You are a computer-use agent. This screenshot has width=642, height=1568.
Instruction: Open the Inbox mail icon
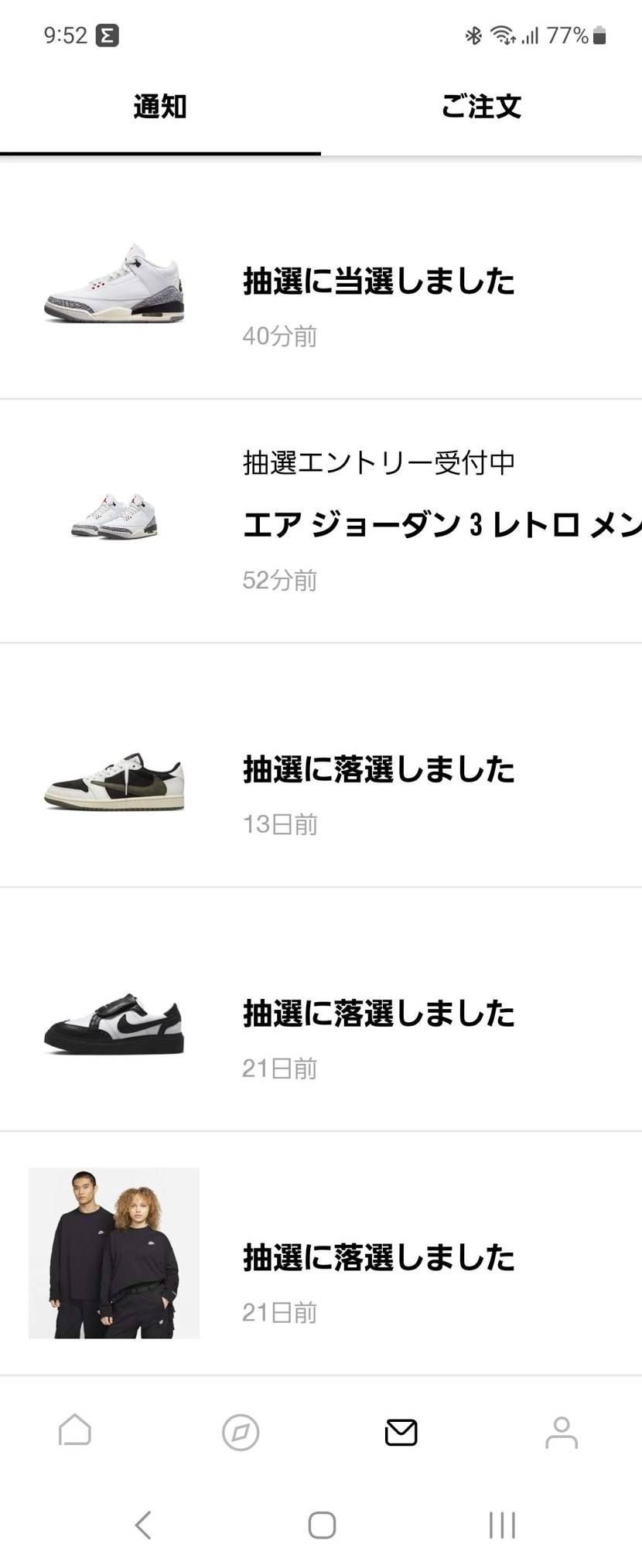coord(400,1432)
